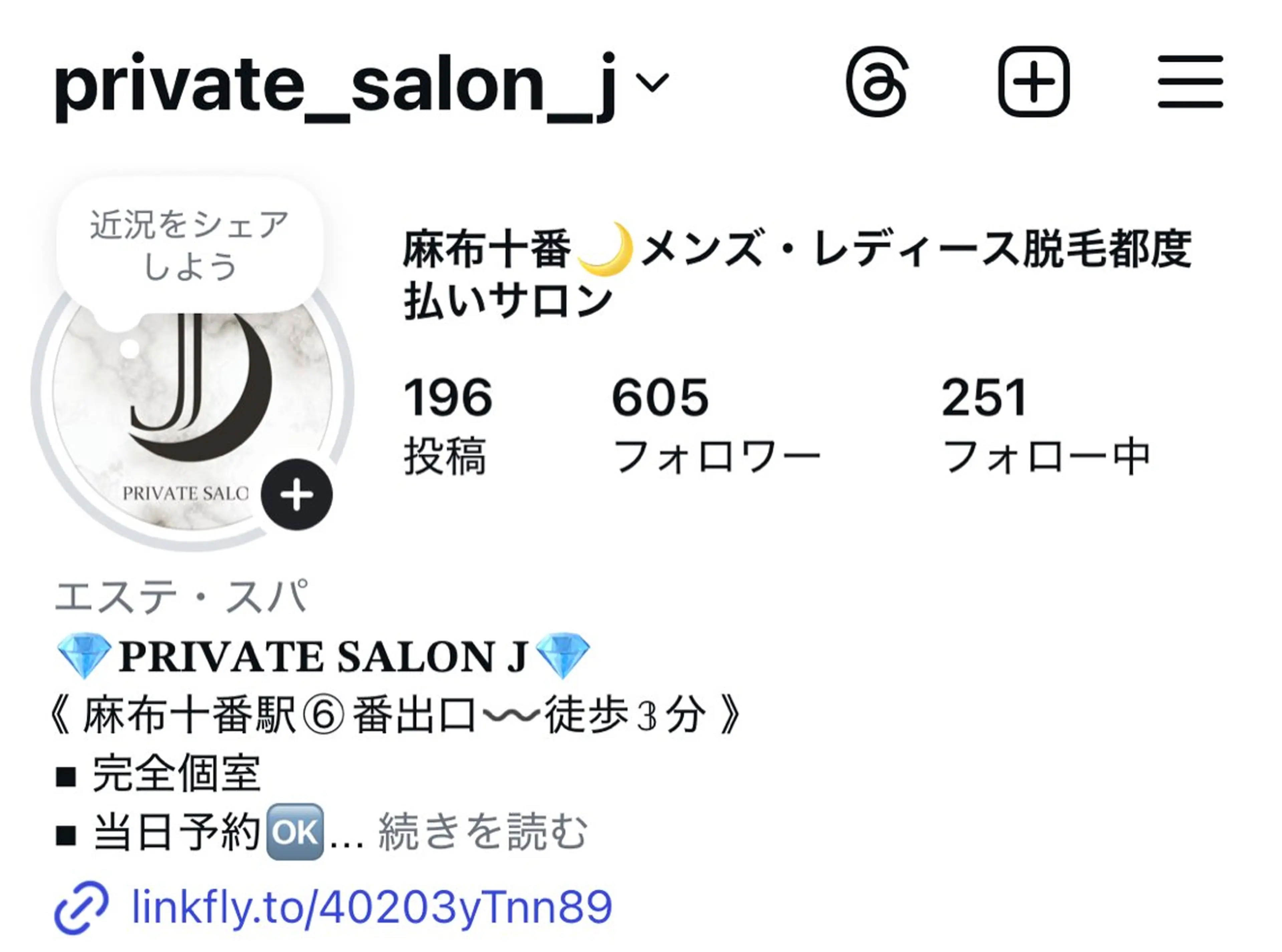Open the Threads icon
This screenshot has width=1282, height=952.
877,82
